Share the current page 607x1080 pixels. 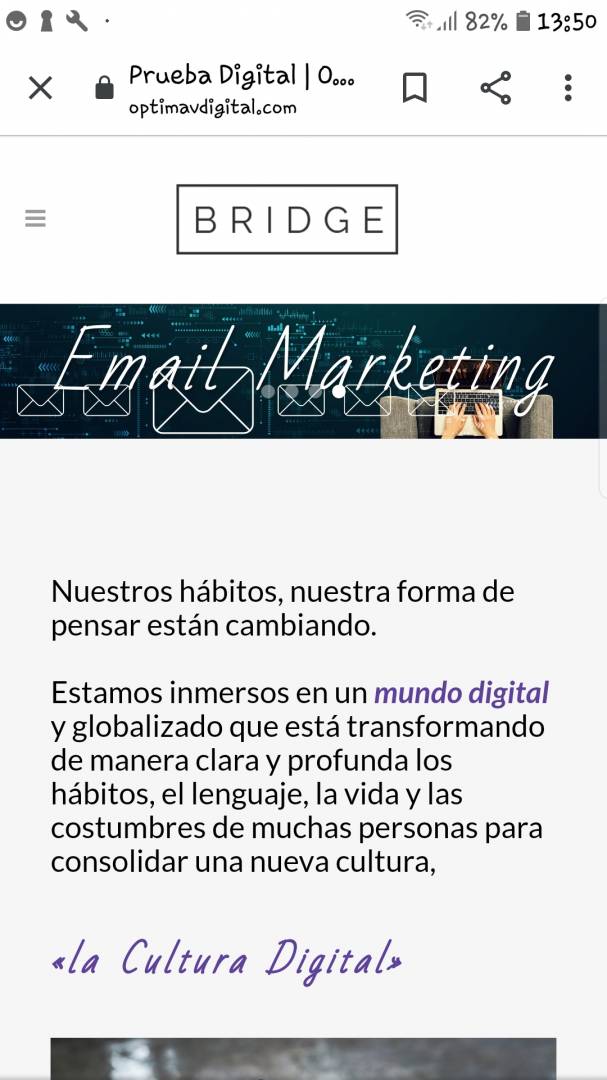tap(495, 88)
